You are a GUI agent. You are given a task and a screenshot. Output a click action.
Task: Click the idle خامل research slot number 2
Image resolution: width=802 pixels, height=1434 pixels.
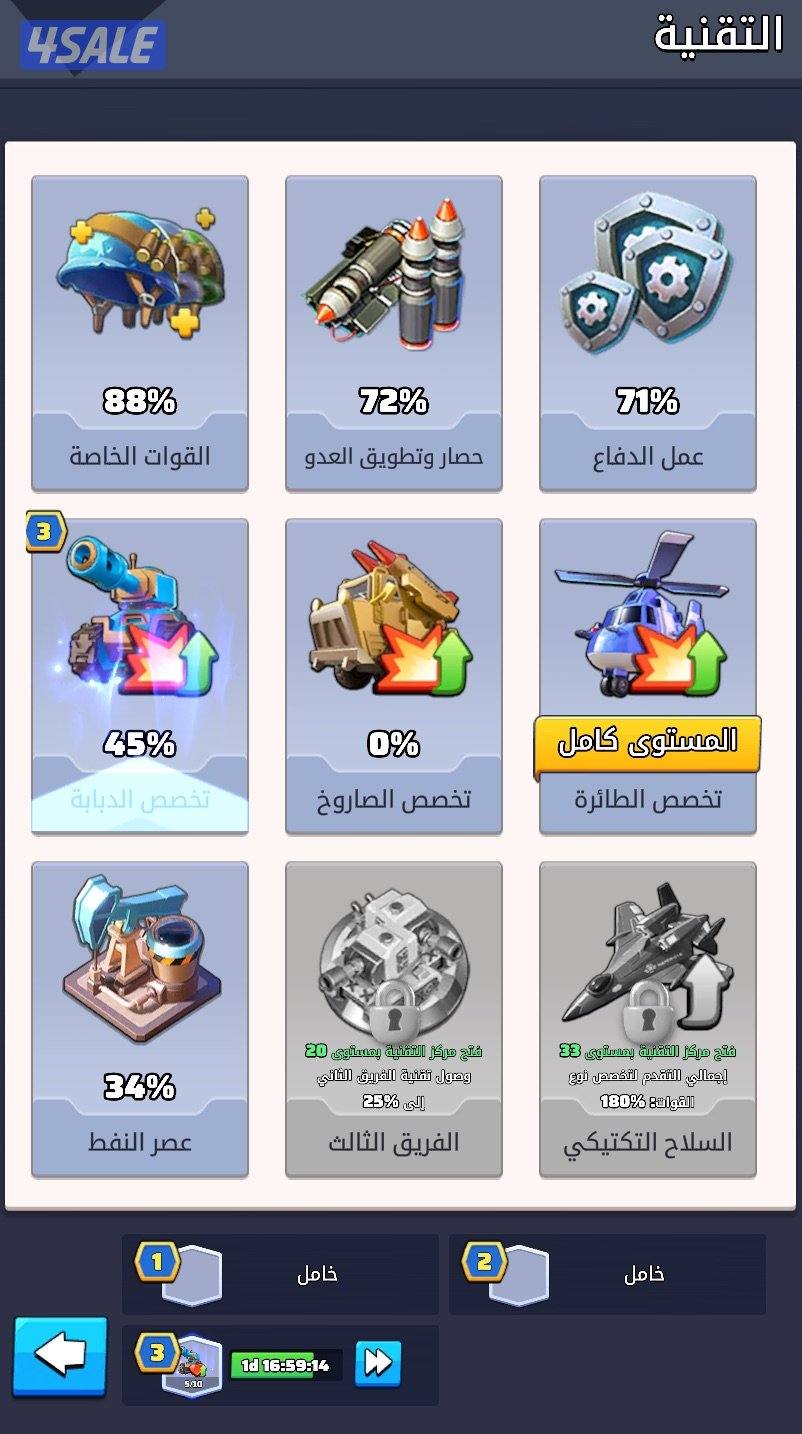(x=610, y=1272)
